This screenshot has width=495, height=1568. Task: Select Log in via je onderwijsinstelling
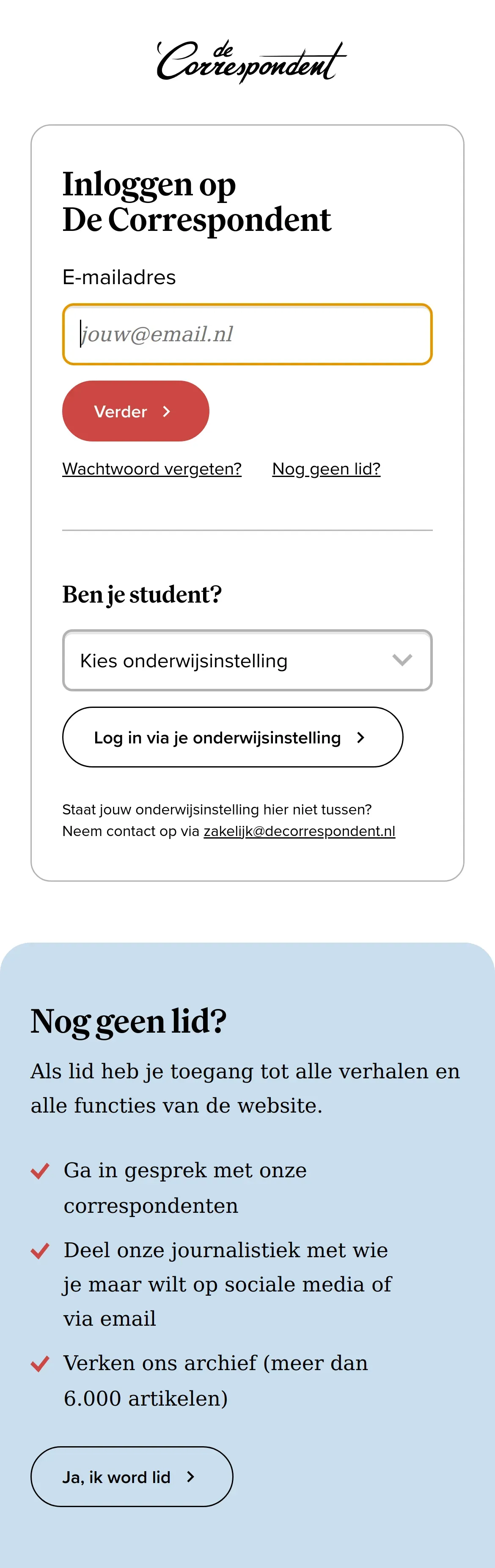(233, 737)
